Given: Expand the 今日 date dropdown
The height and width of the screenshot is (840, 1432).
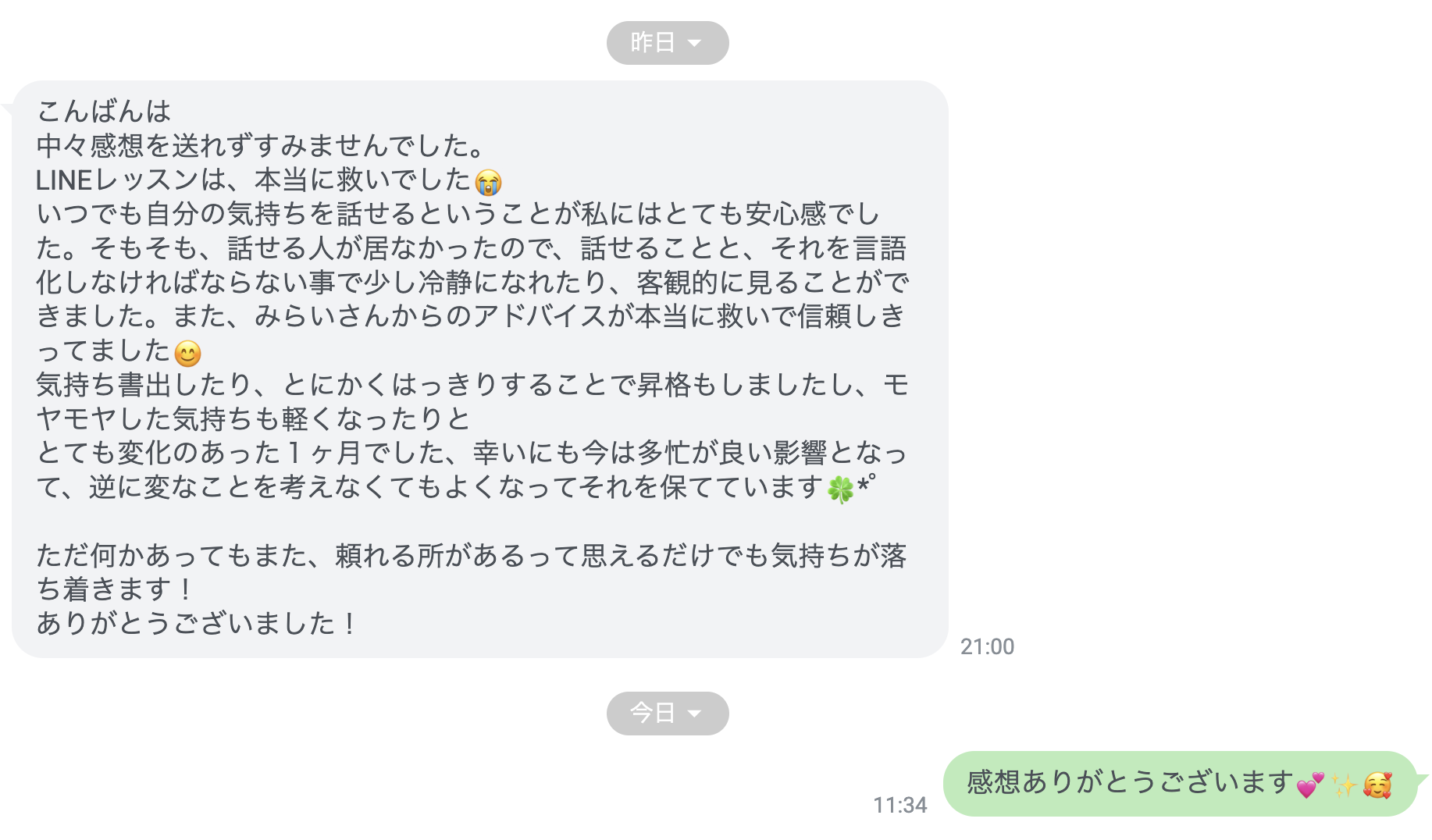Looking at the screenshot, I should pos(668,713).
